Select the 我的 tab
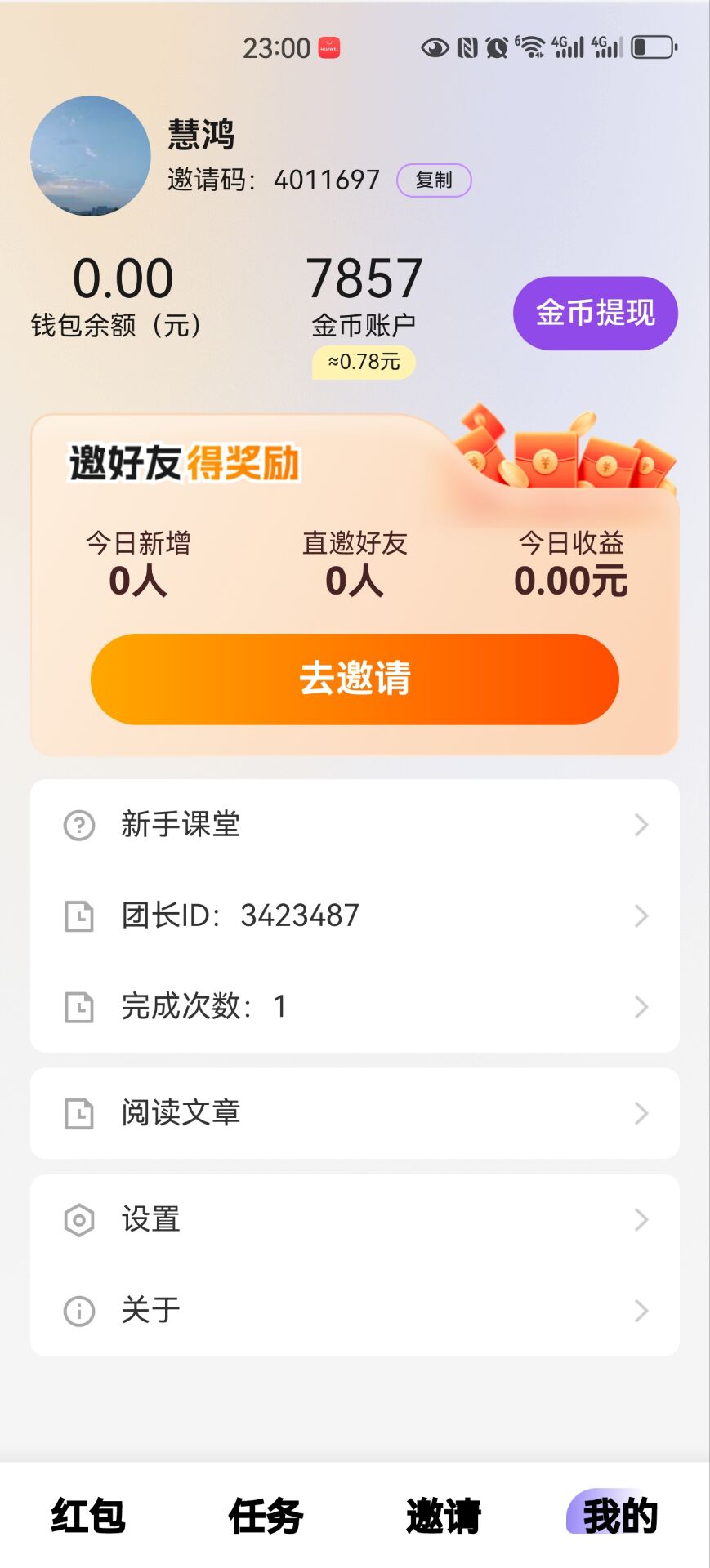 click(x=619, y=1516)
